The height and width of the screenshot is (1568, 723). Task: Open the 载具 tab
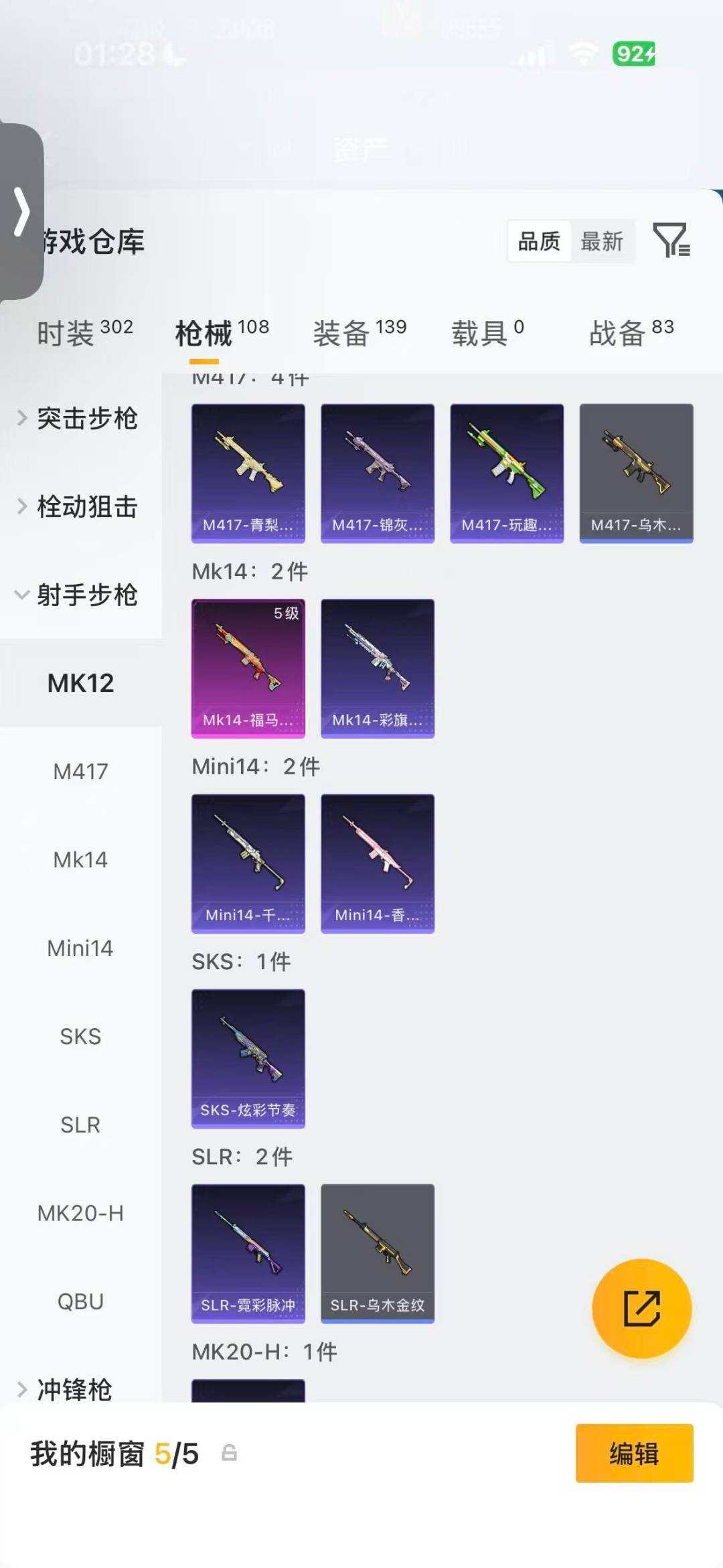pos(487,332)
